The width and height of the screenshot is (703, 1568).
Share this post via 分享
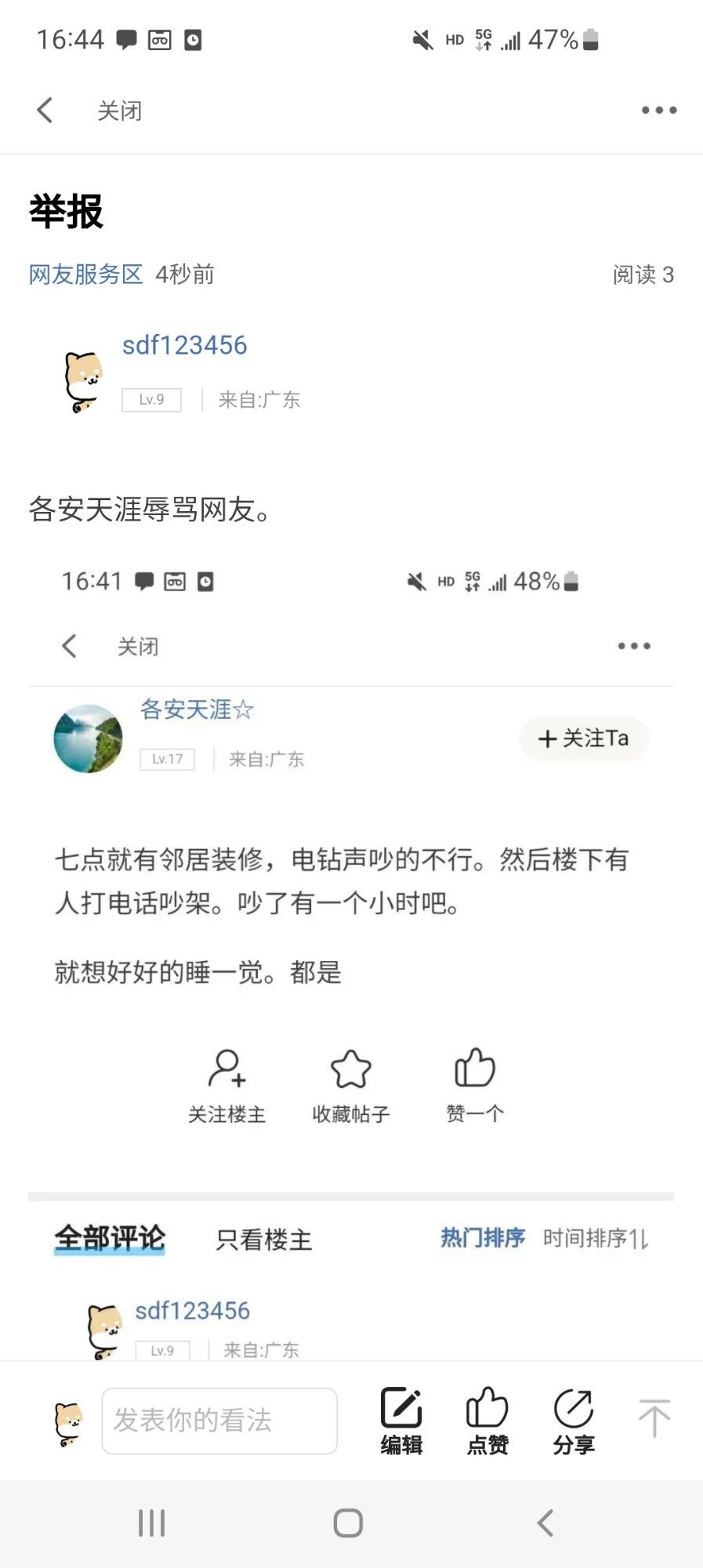tap(574, 1421)
